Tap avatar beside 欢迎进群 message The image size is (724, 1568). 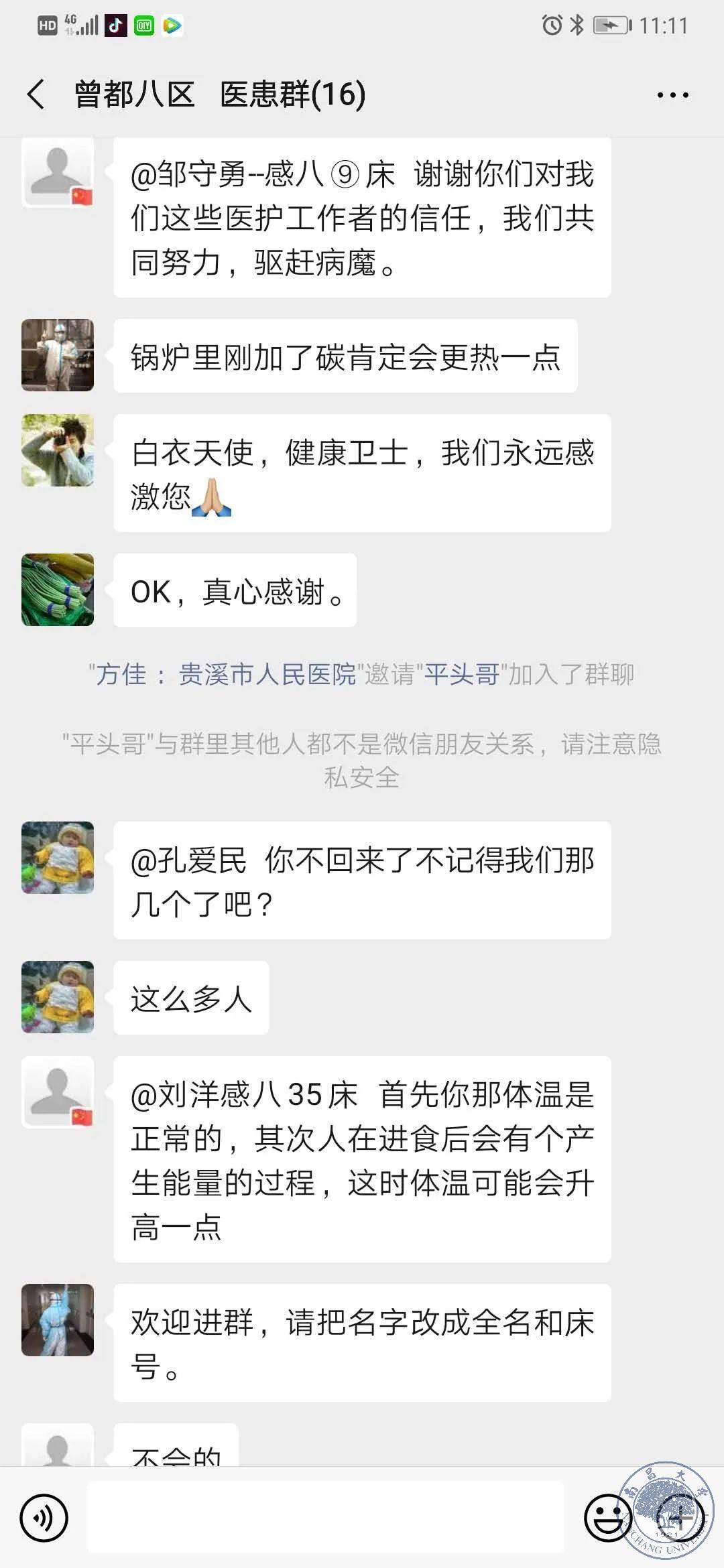click(58, 1320)
